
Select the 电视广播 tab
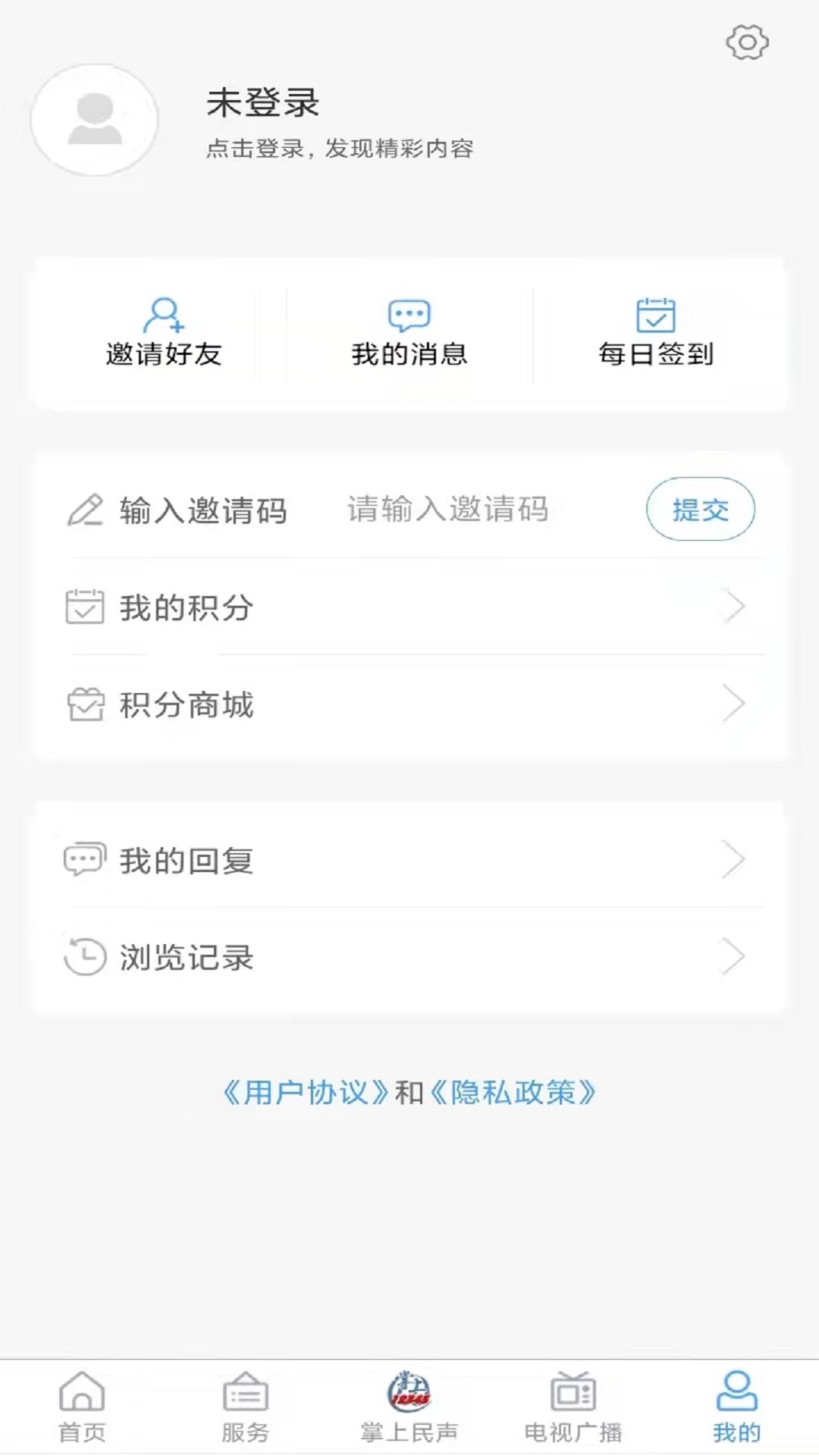point(573,1407)
